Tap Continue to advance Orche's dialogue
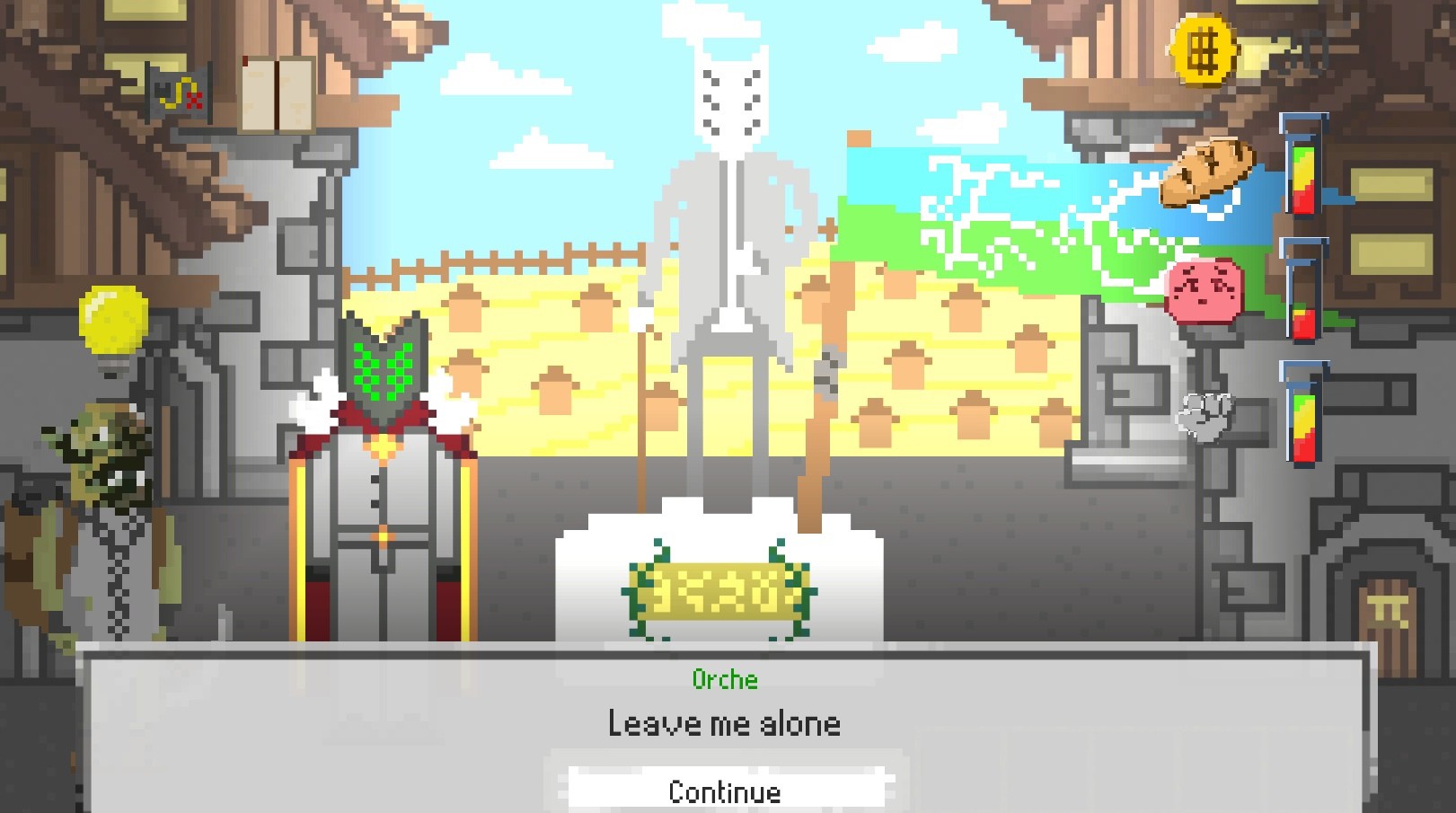 coord(725,791)
